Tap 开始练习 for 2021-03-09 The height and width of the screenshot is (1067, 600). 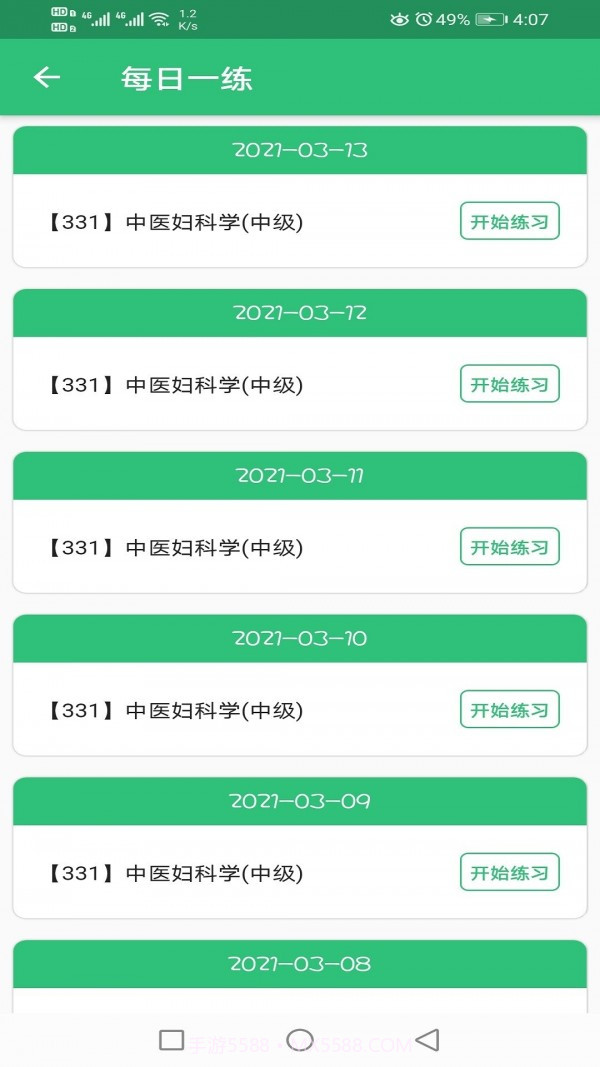[509, 873]
